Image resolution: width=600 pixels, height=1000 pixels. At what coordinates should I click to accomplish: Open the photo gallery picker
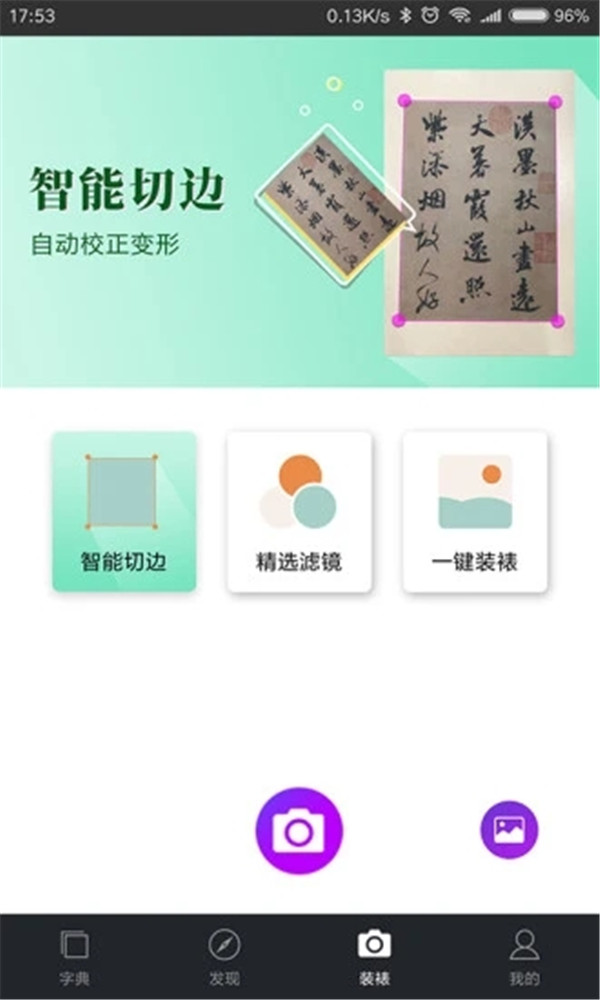(x=509, y=829)
